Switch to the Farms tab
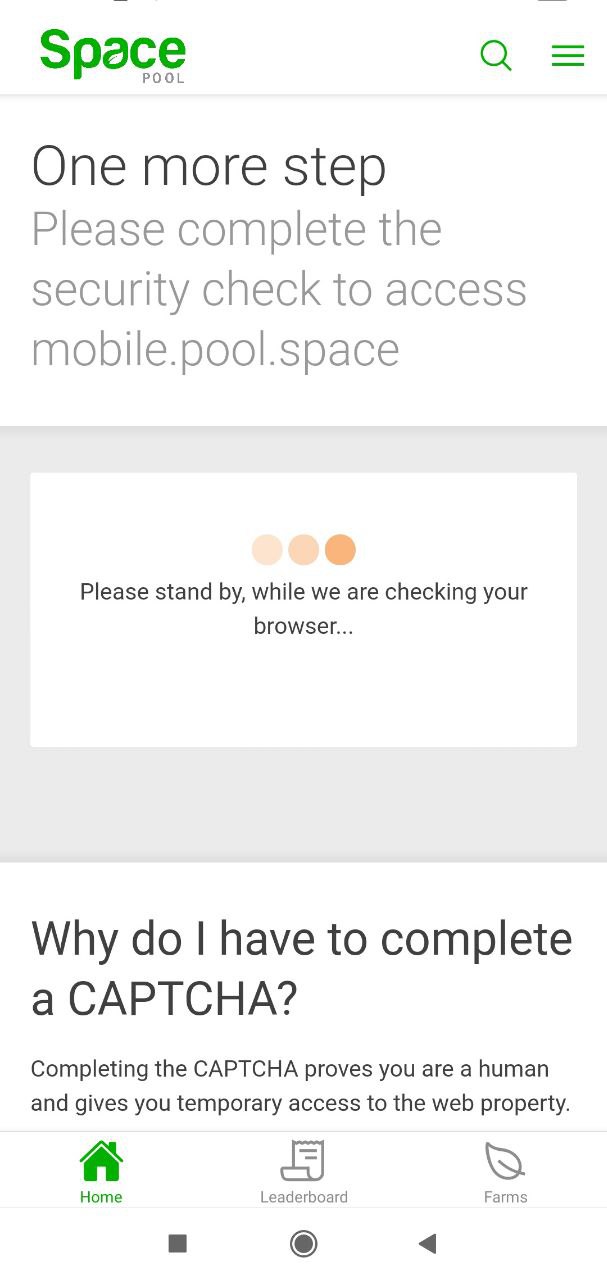 pyautogui.click(x=505, y=1172)
